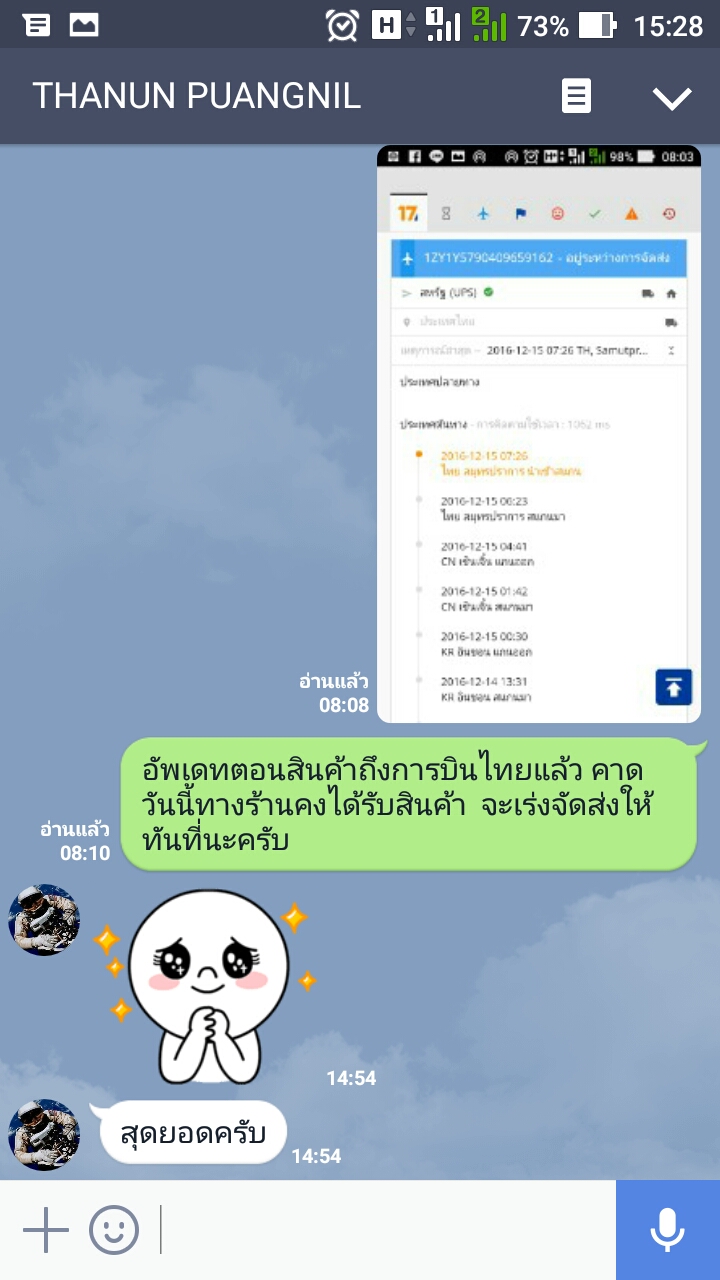The width and height of the screenshot is (720, 1280).
Task: Start voice message with microphone button
Action: point(667,1229)
